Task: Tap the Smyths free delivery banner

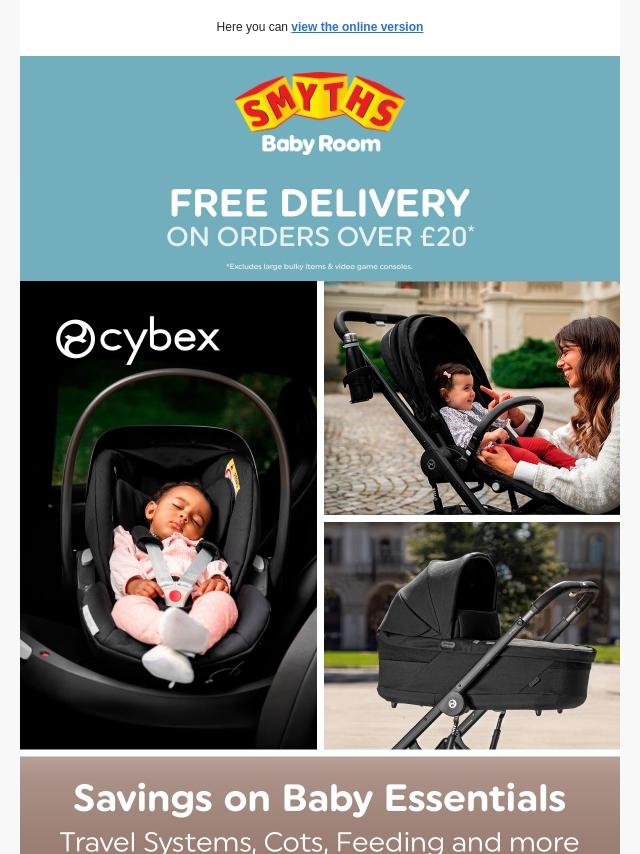Action: (x=320, y=168)
